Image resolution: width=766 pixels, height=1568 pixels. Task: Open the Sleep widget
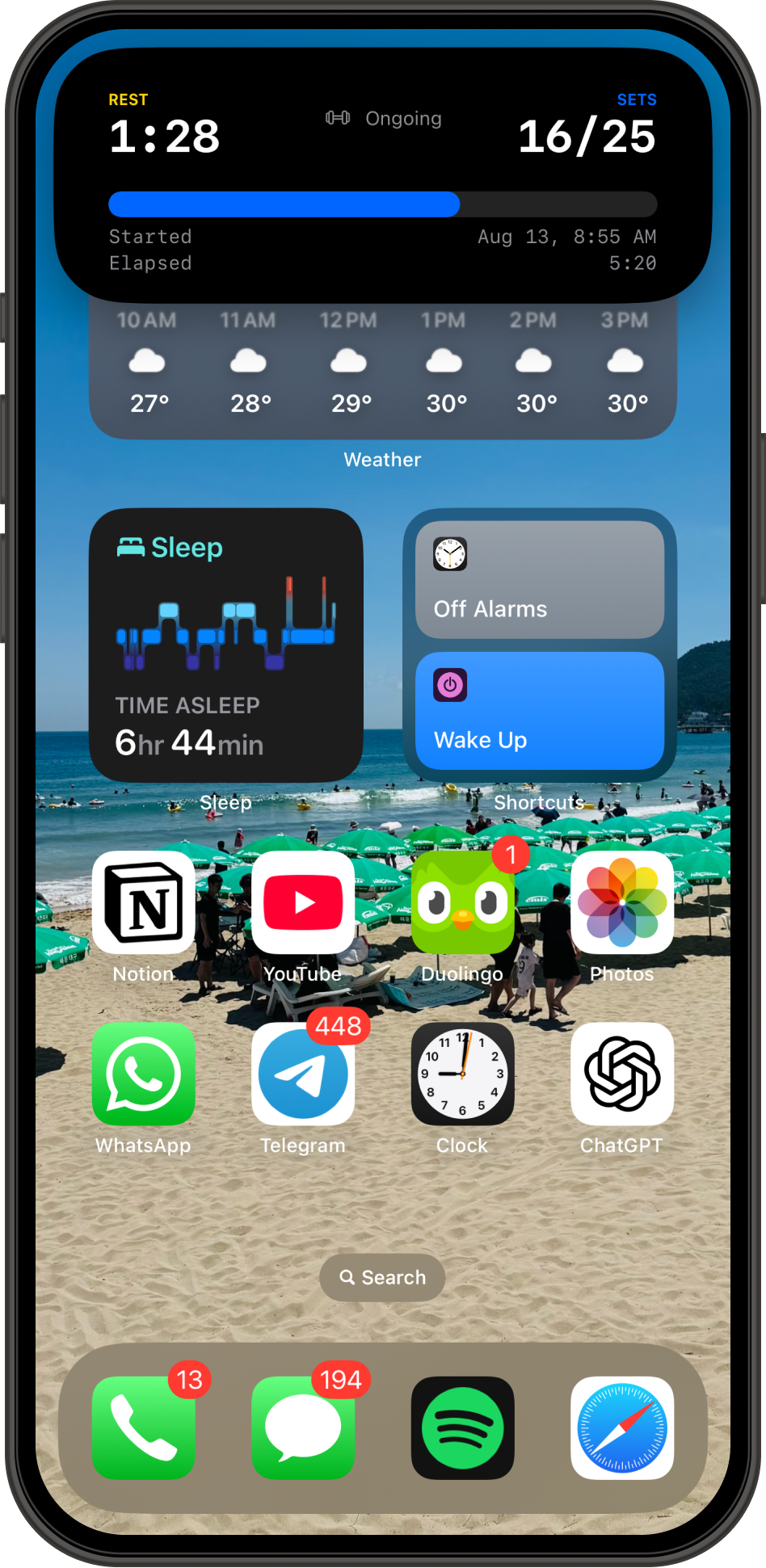(x=225, y=645)
